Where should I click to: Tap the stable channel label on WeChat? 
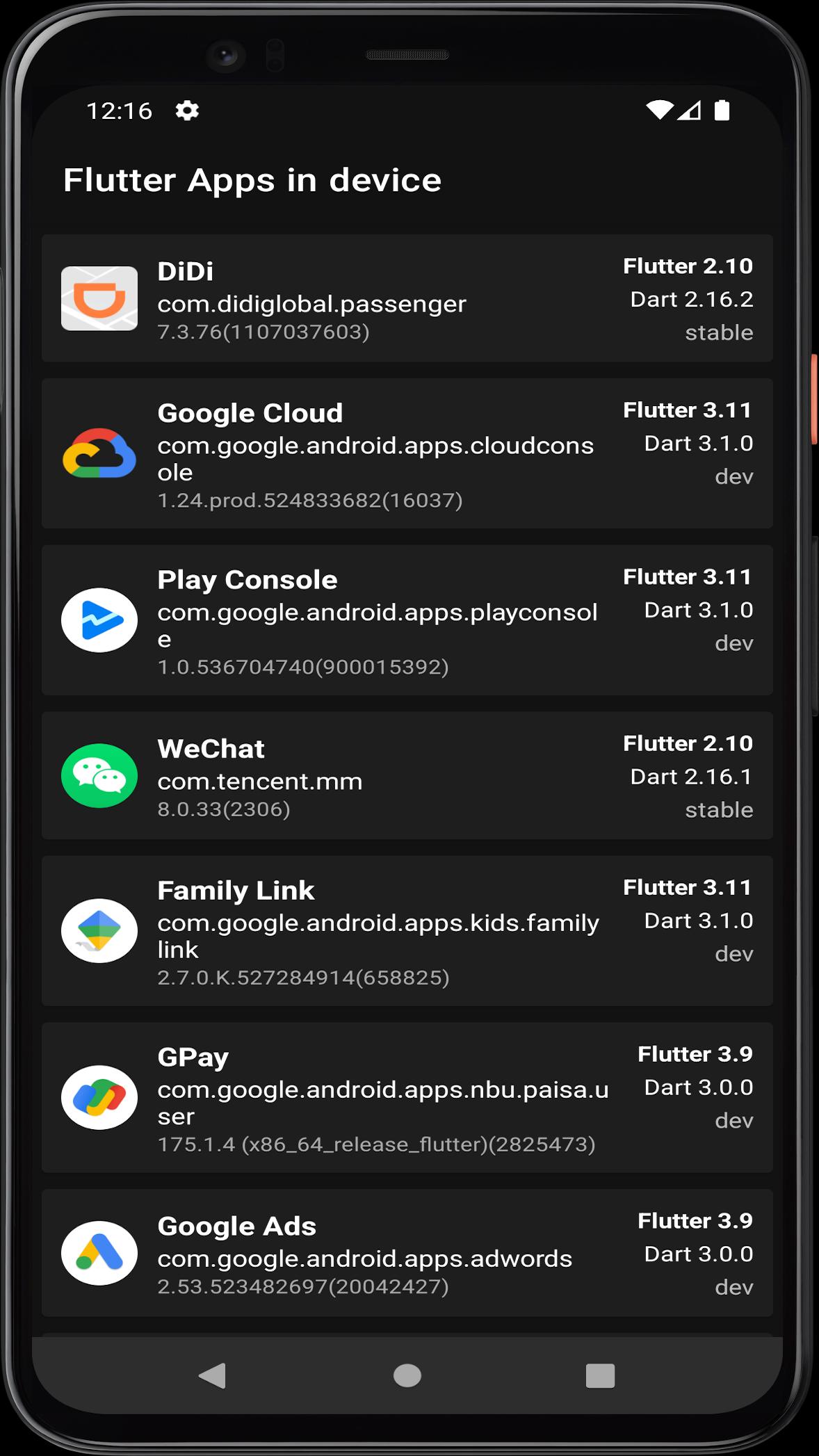coord(719,809)
